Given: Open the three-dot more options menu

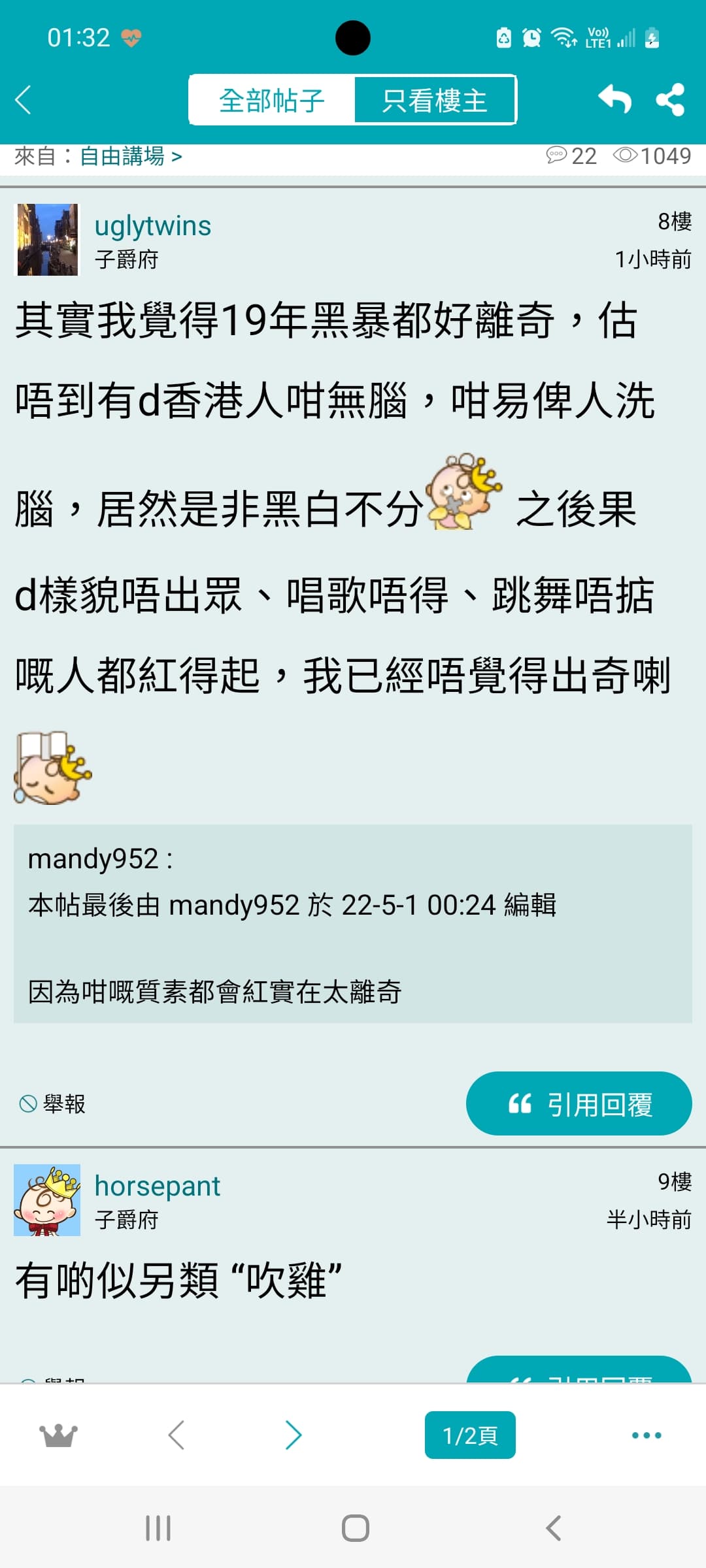Looking at the screenshot, I should point(647,1435).
